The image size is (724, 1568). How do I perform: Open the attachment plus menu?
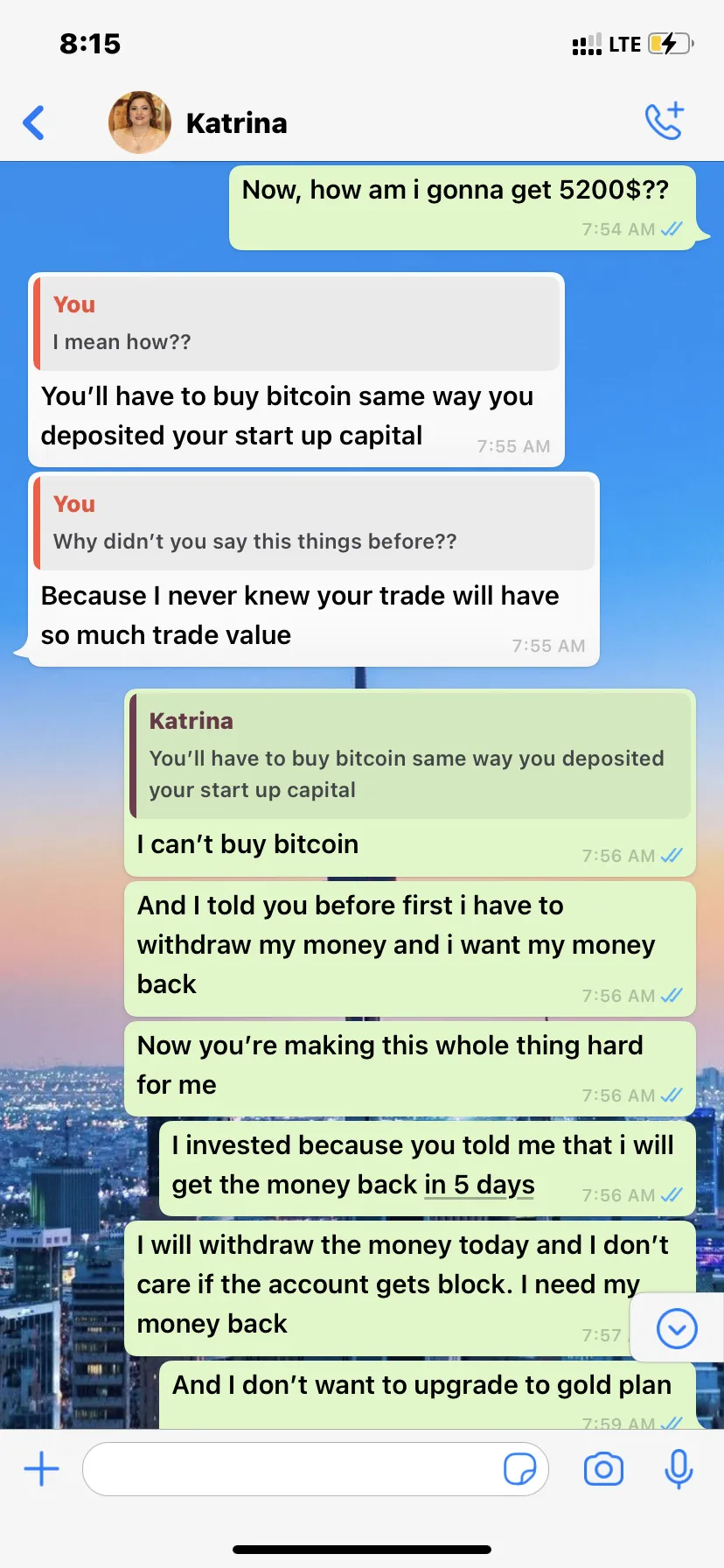pyautogui.click(x=41, y=1469)
